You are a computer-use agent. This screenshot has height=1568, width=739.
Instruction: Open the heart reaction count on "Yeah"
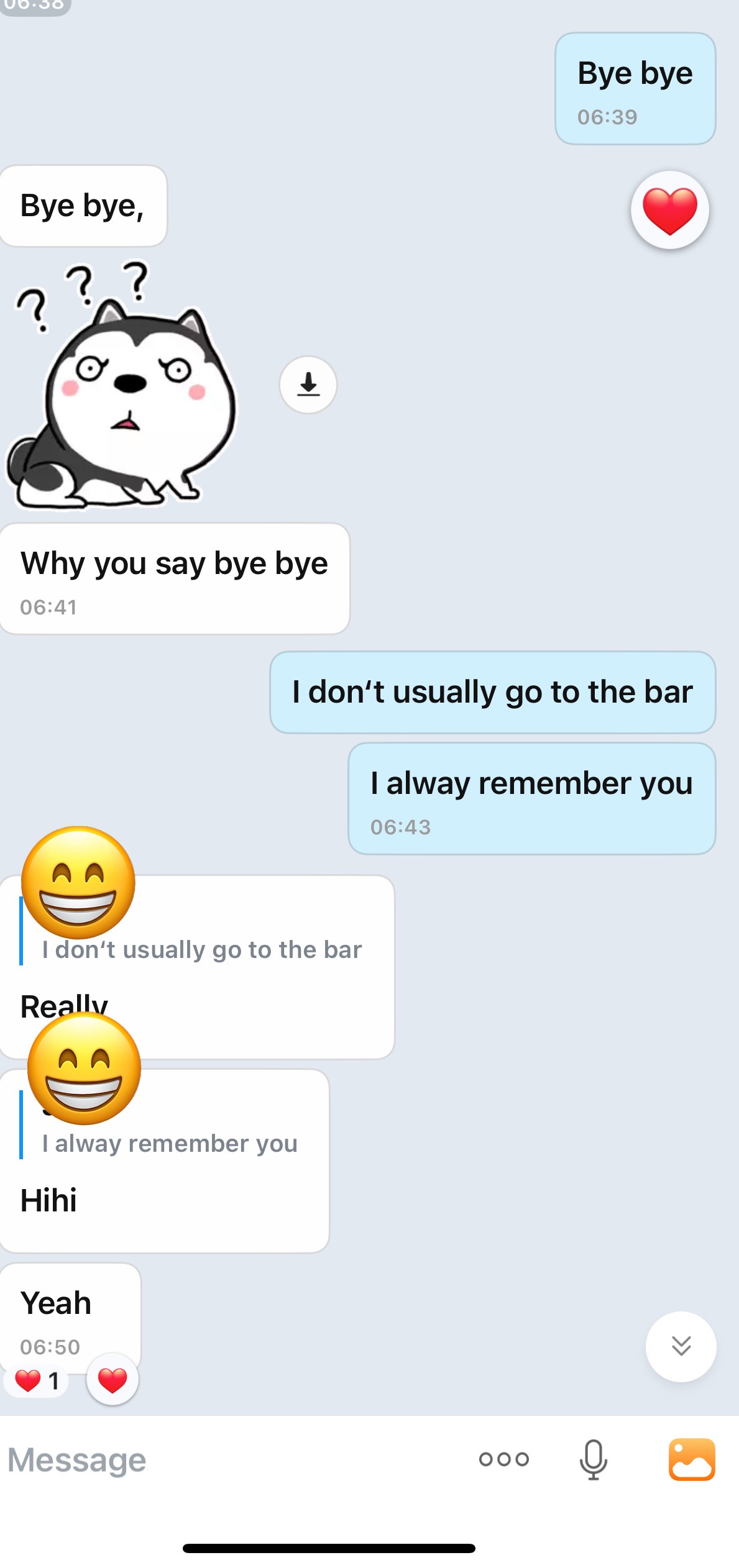[37, 1380]
